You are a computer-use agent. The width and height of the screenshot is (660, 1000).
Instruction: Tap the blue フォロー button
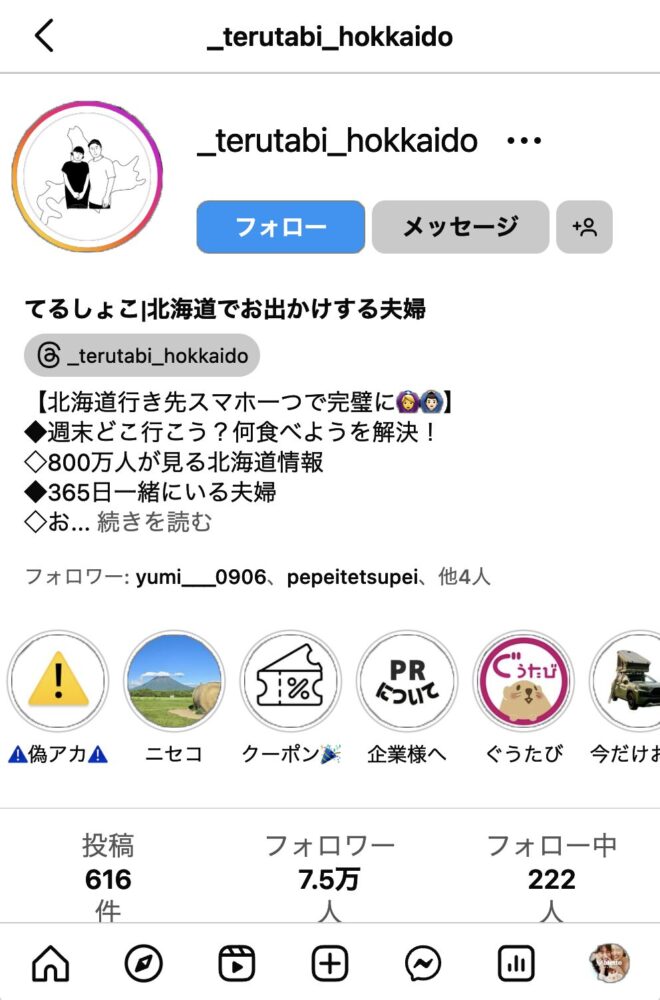(x=281, y=227)
